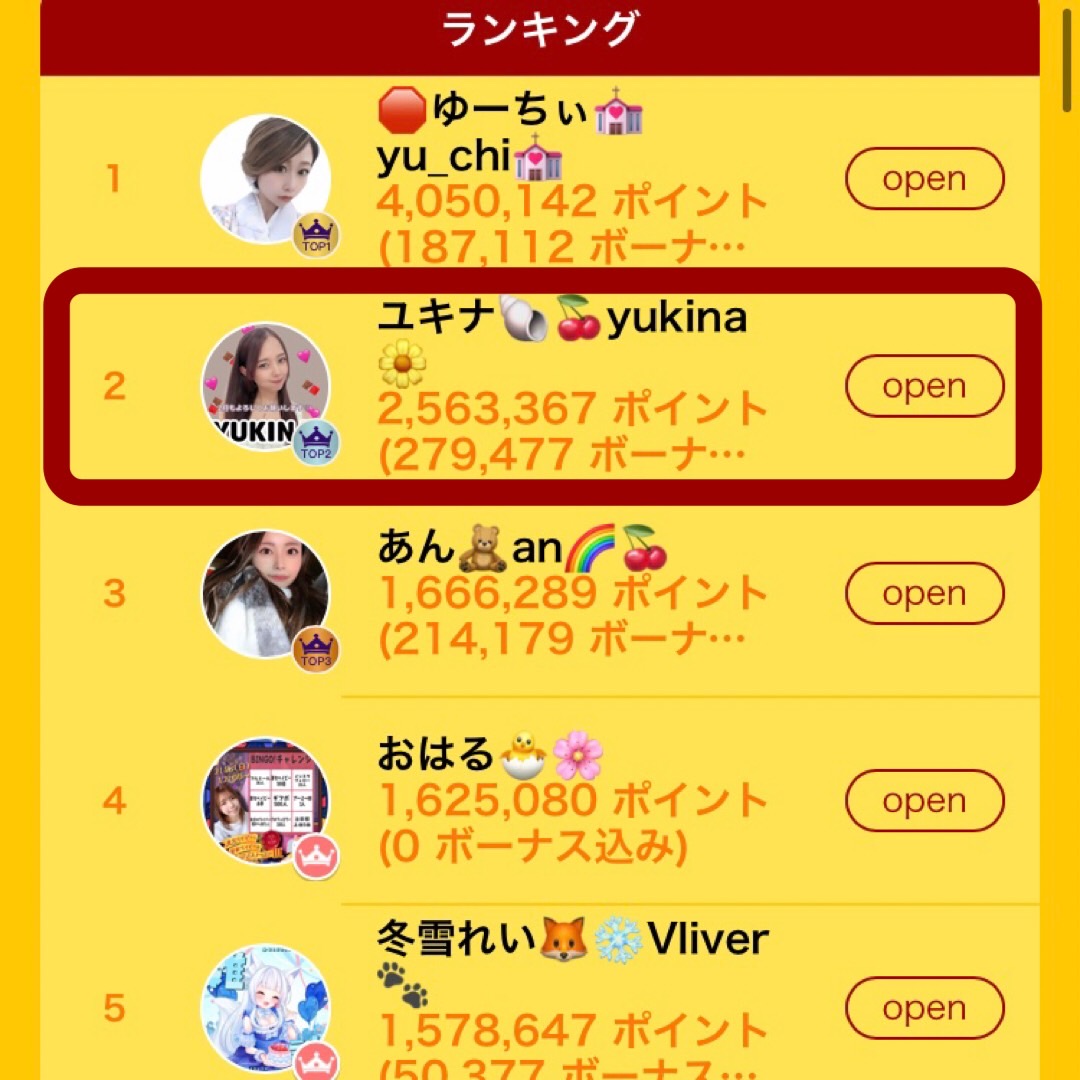Open あん's avatar with TOP3 badge

coord(265,593)
